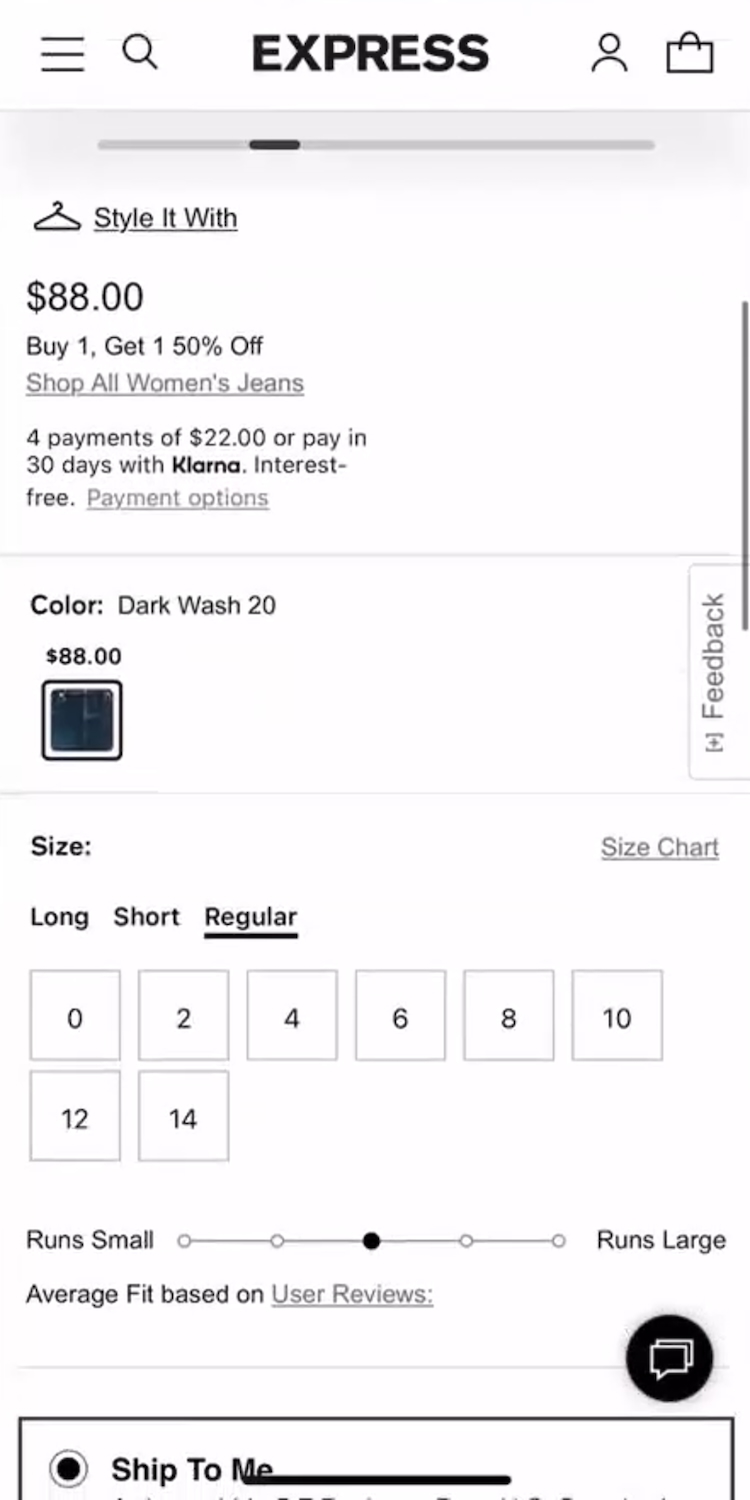
Task: Open the live chat bubble
Action: point(669,1357)
